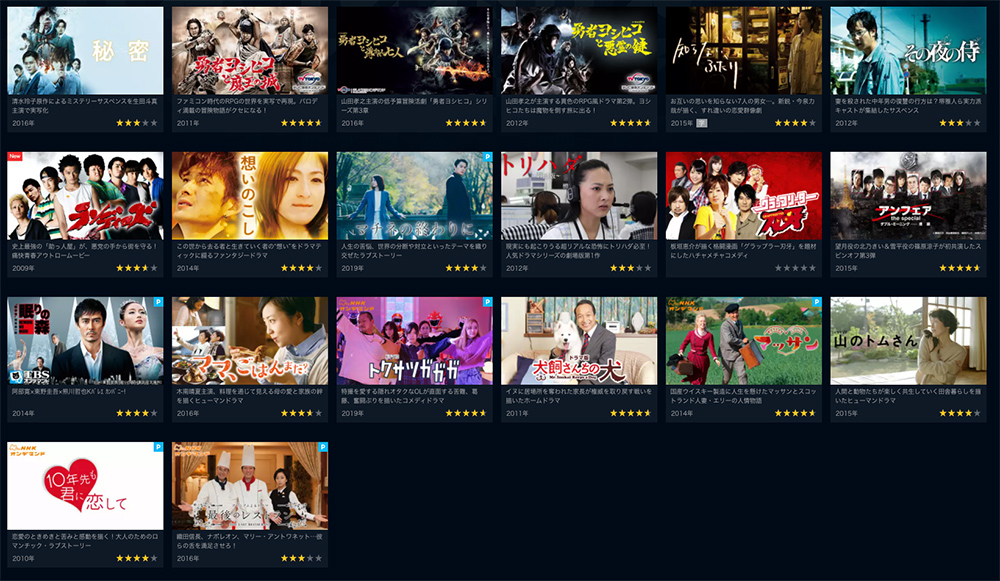Open the drama 秘密

[x=85, y=51]
